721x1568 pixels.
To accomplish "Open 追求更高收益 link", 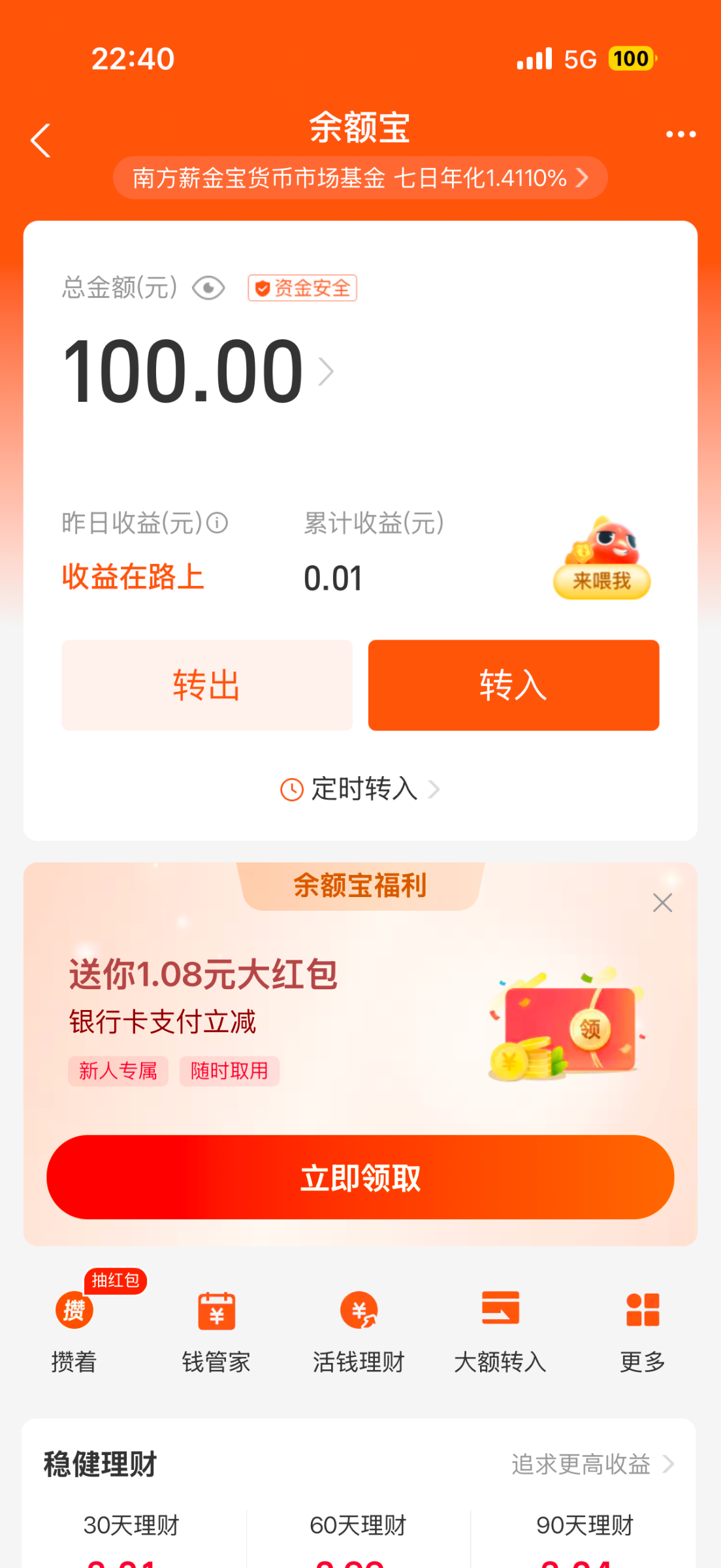I will click(592, 1464).
